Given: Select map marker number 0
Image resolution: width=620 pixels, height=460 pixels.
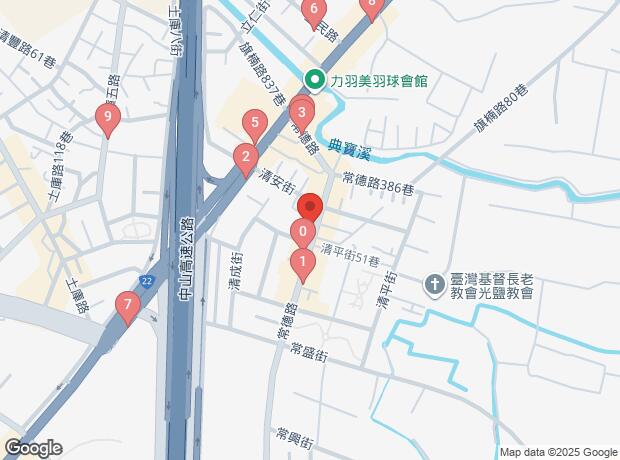Looking at the screenshot, I should [302, 233].
